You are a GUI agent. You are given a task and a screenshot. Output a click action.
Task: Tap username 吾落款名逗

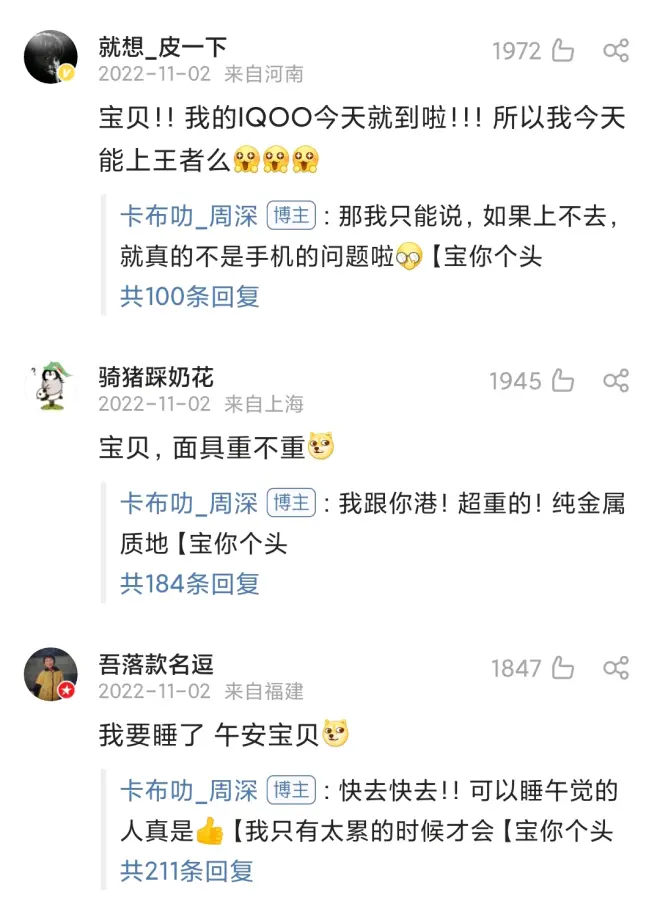click(x=156, y=664)
